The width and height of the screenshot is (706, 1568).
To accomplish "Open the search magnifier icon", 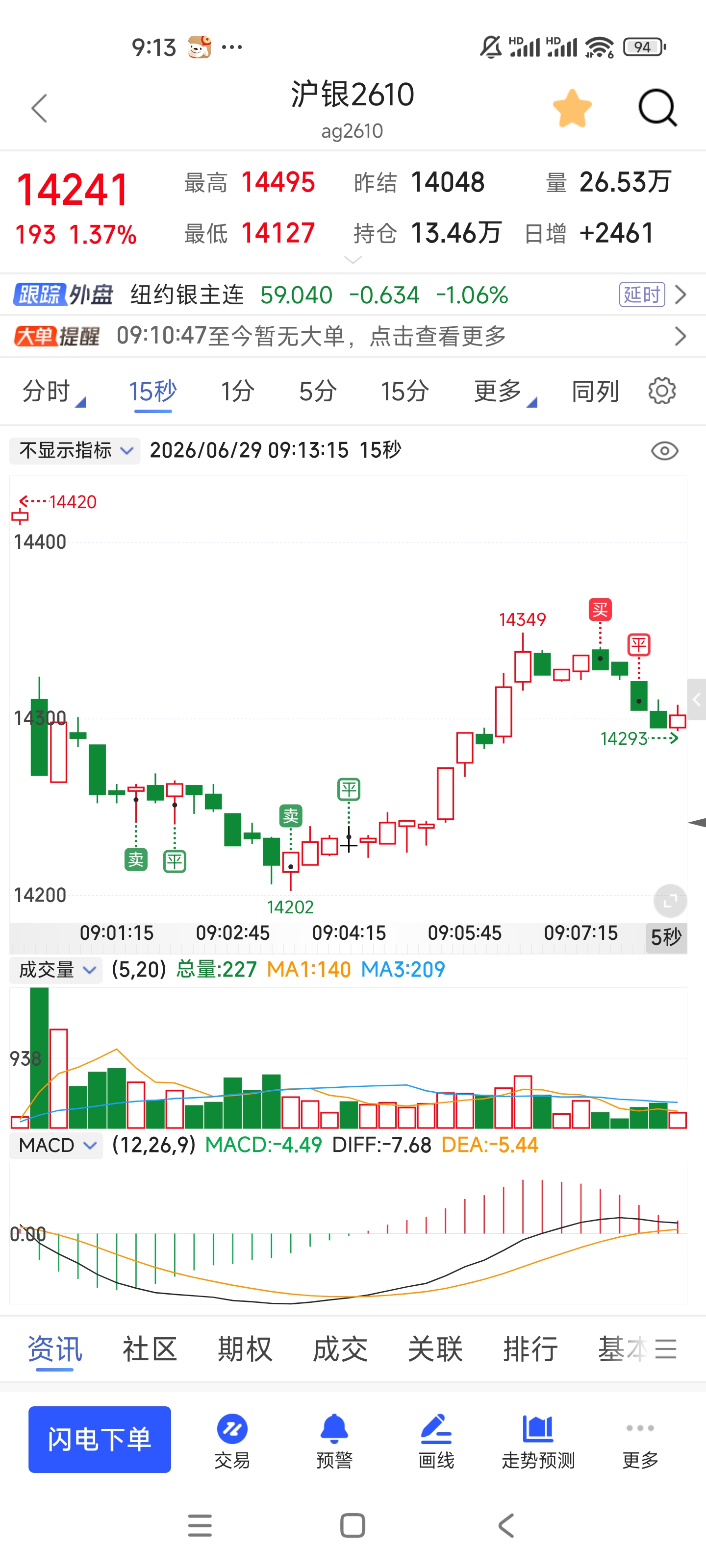I will click(657, 108).
